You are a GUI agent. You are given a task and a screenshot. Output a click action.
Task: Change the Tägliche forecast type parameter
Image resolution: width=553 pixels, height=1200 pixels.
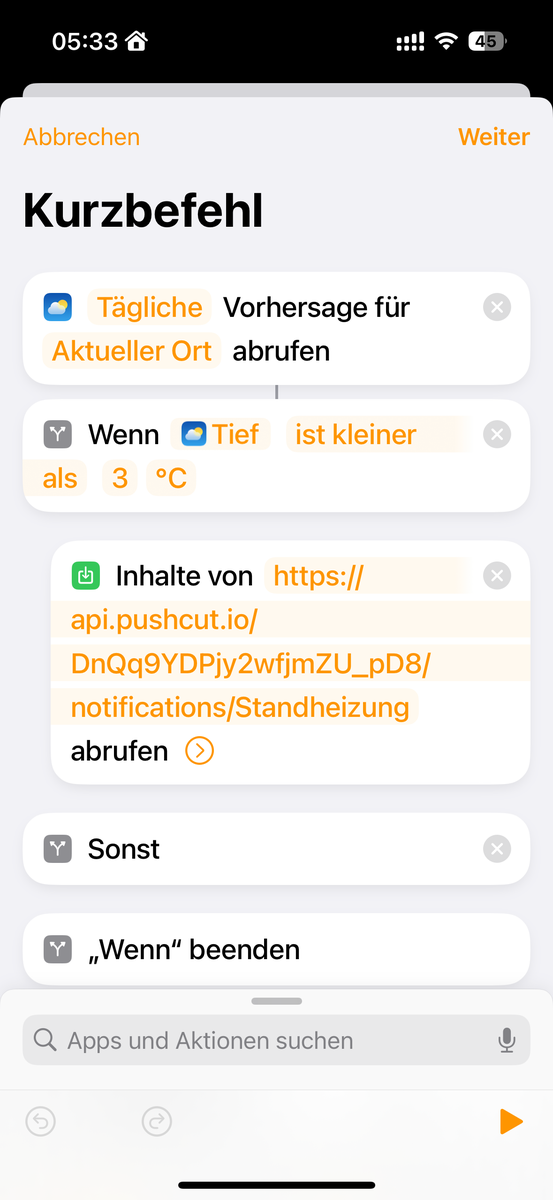tap(150, 307)
